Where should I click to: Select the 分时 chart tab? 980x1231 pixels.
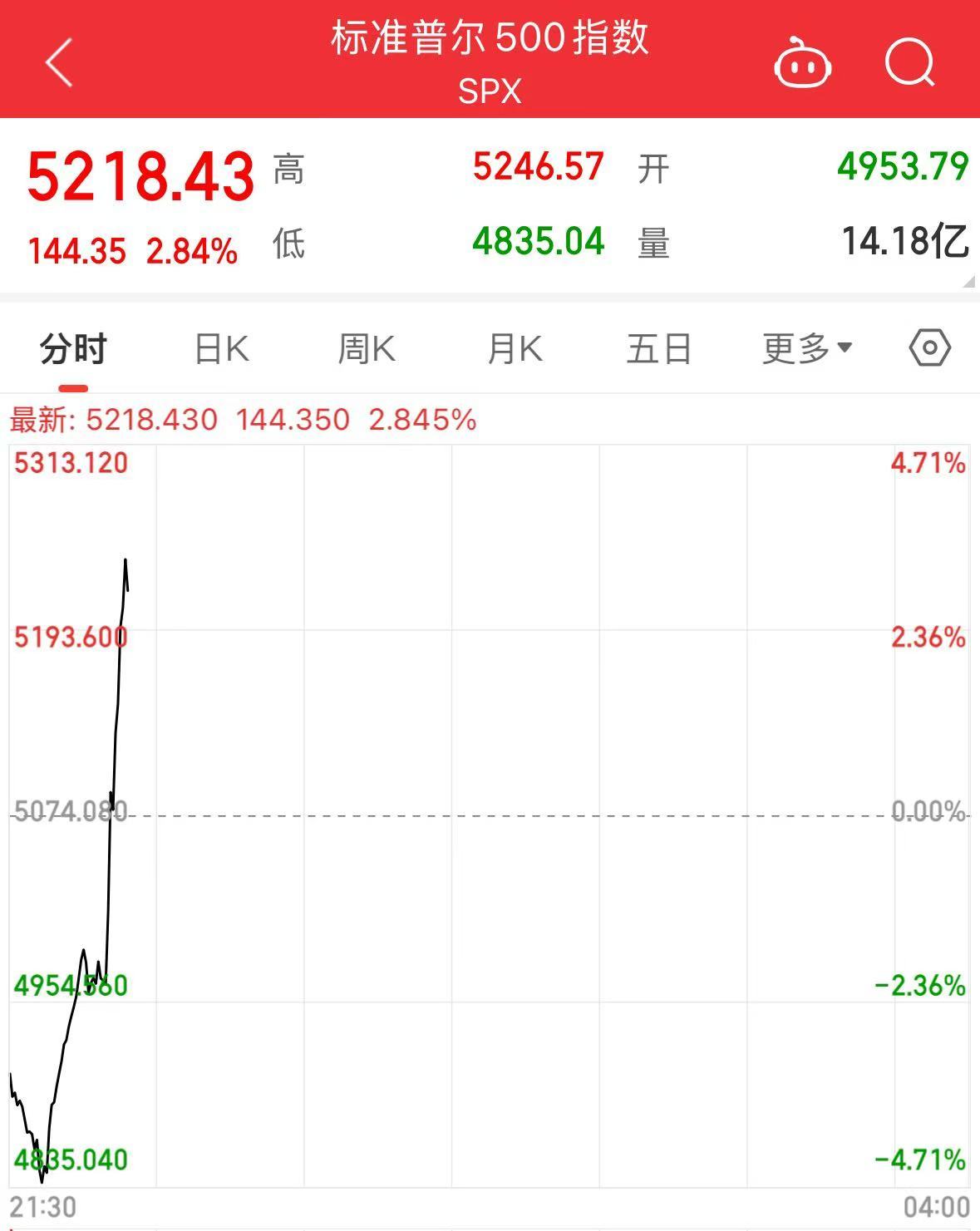73,348
